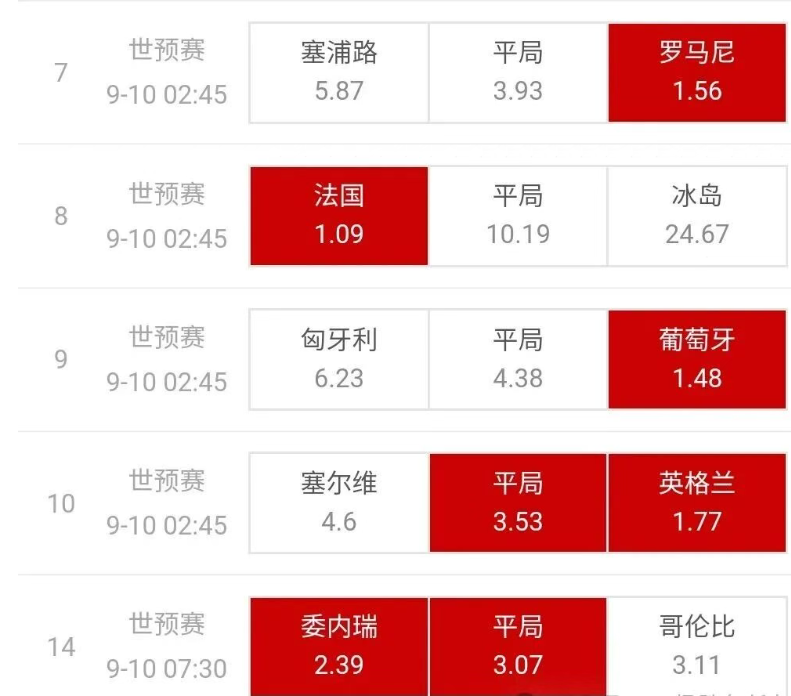The image size is (791, 696).
Task: Choose 平局 at 10.19 in match 8
Action: point(518,215)
